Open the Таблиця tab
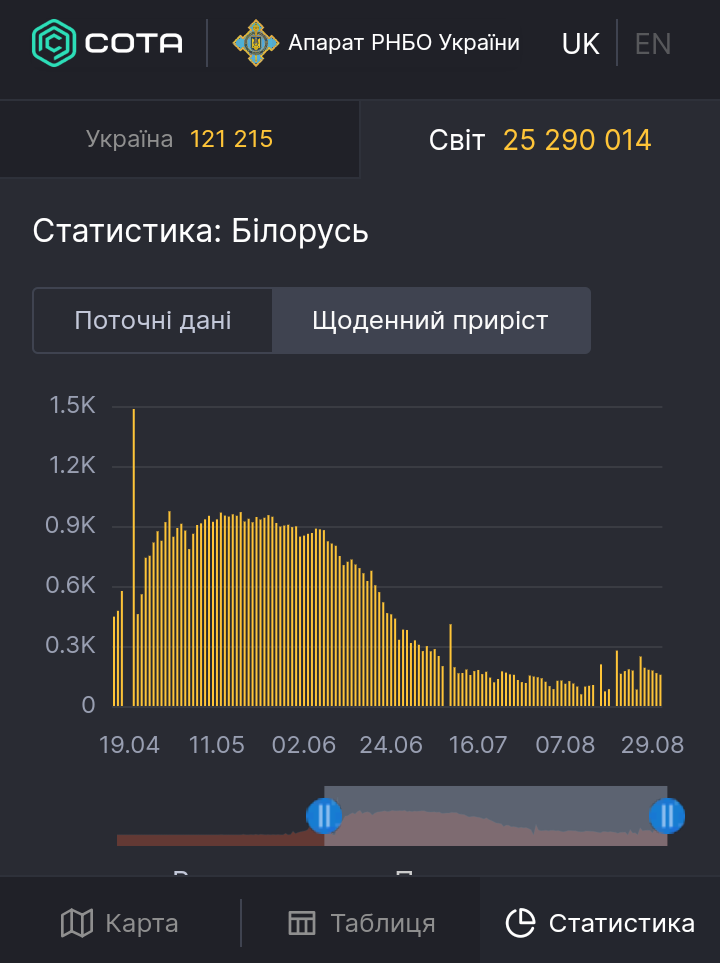This screenshot has width=720, height=963. 361,923
